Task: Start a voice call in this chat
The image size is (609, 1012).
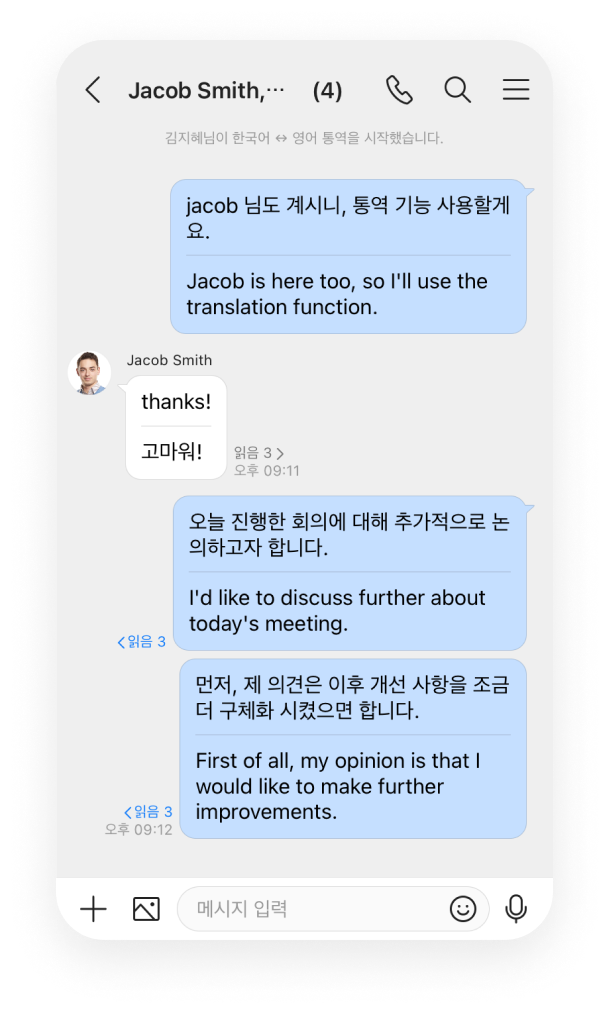Action: (399, 91)
